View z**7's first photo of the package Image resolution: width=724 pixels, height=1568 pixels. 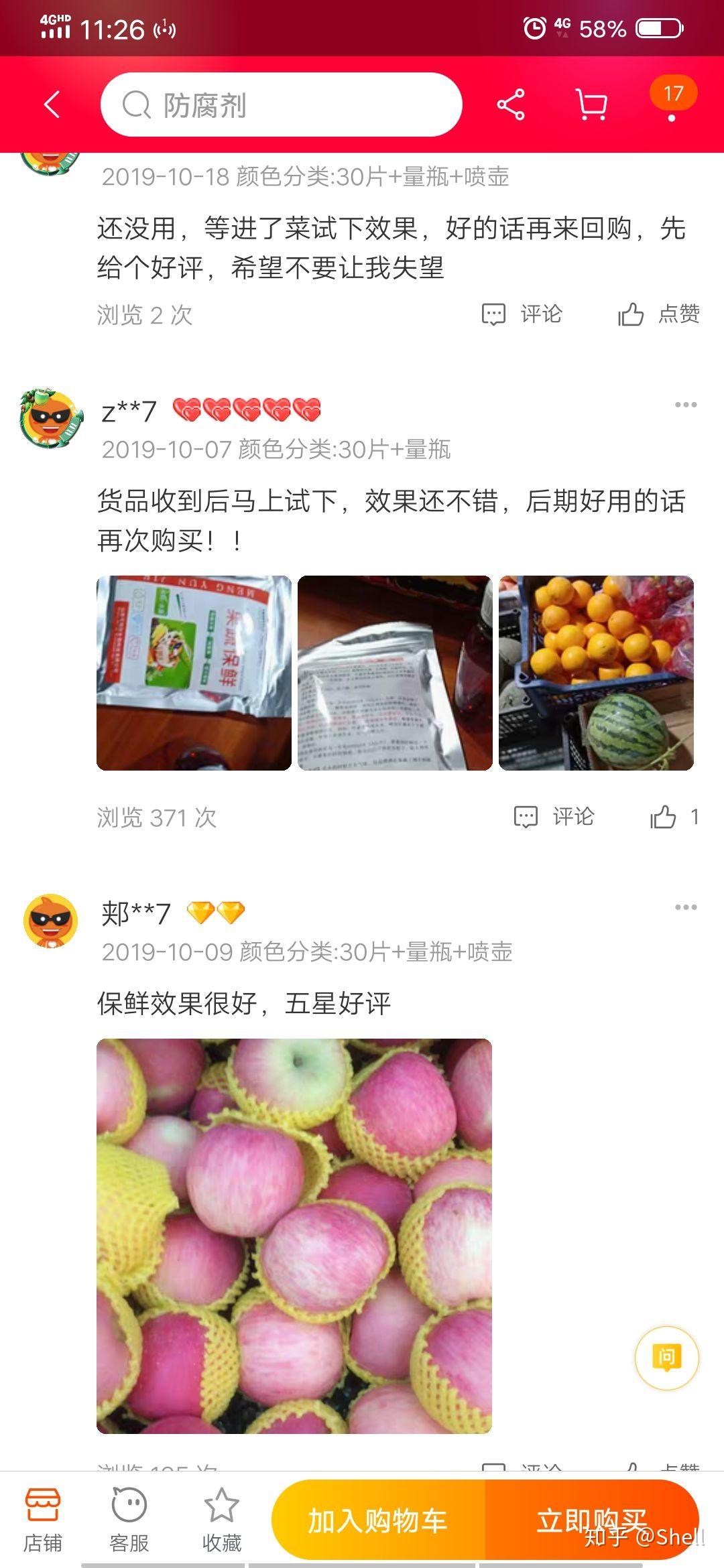pyautogui.click(x=194, y=673)
